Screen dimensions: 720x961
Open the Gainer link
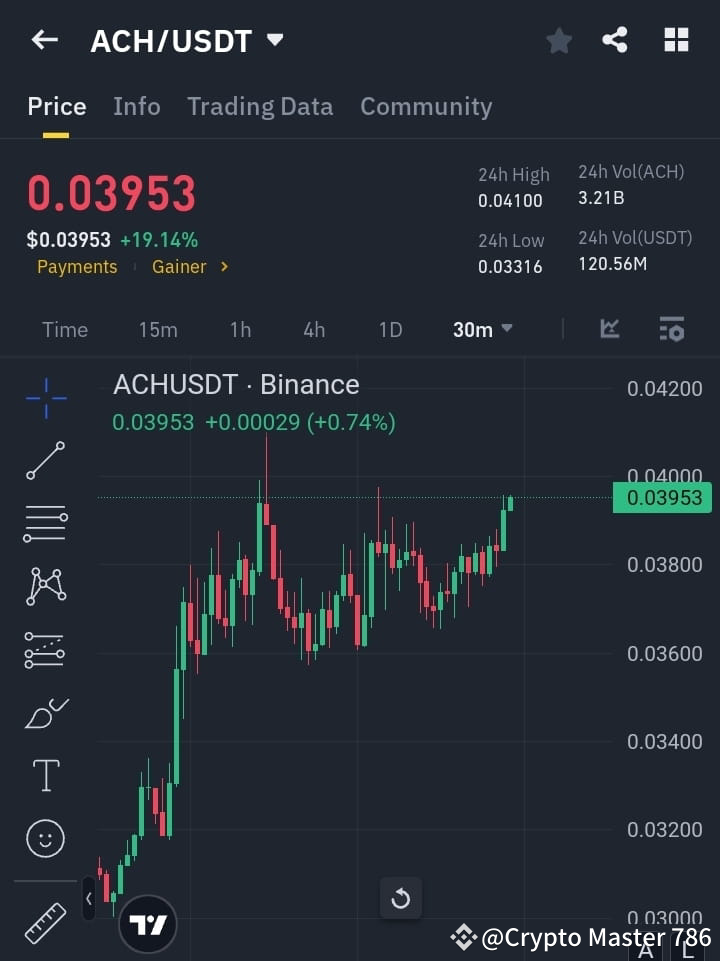click(179, 267)
